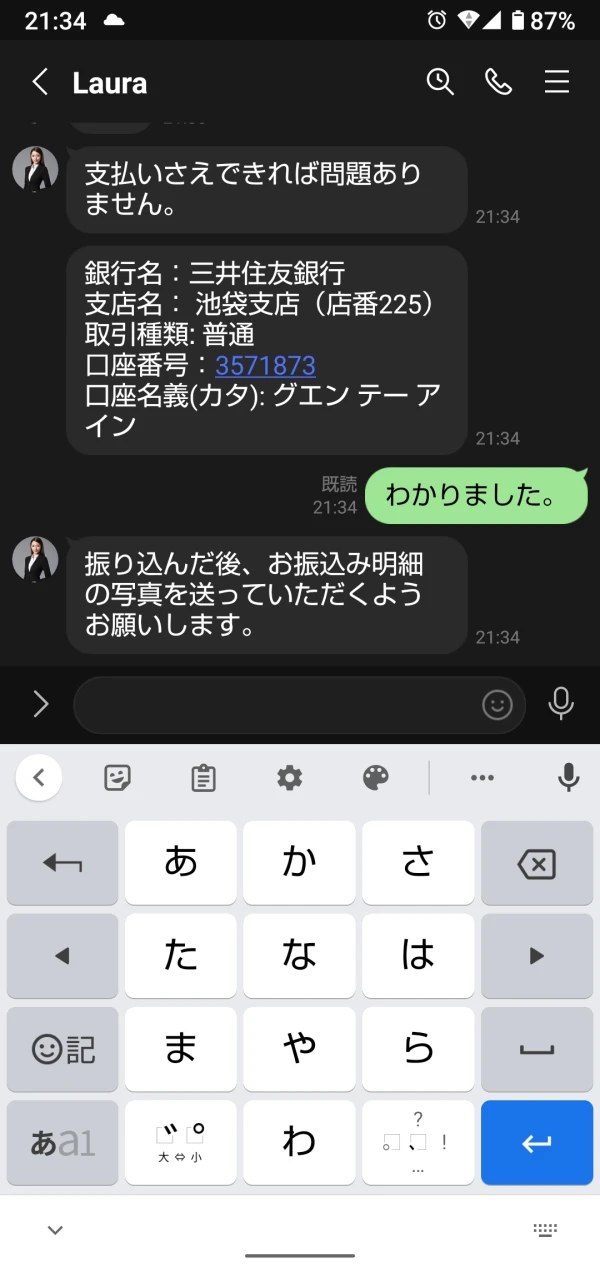600x1267 pixels.
Task: Hit the backspace key
Action: tap(537, 864)
